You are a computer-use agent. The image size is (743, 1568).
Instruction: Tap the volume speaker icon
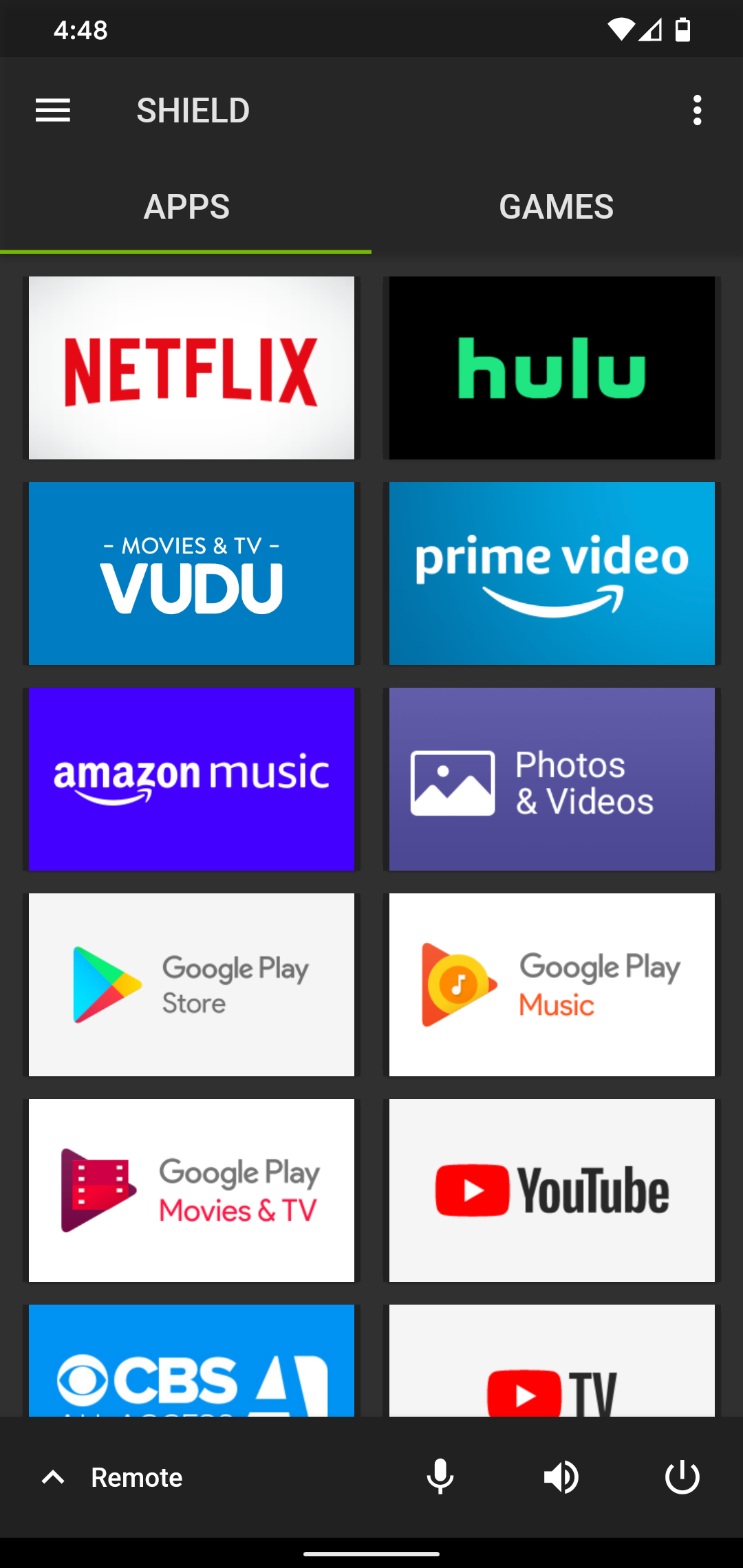tap(561, 1477)
